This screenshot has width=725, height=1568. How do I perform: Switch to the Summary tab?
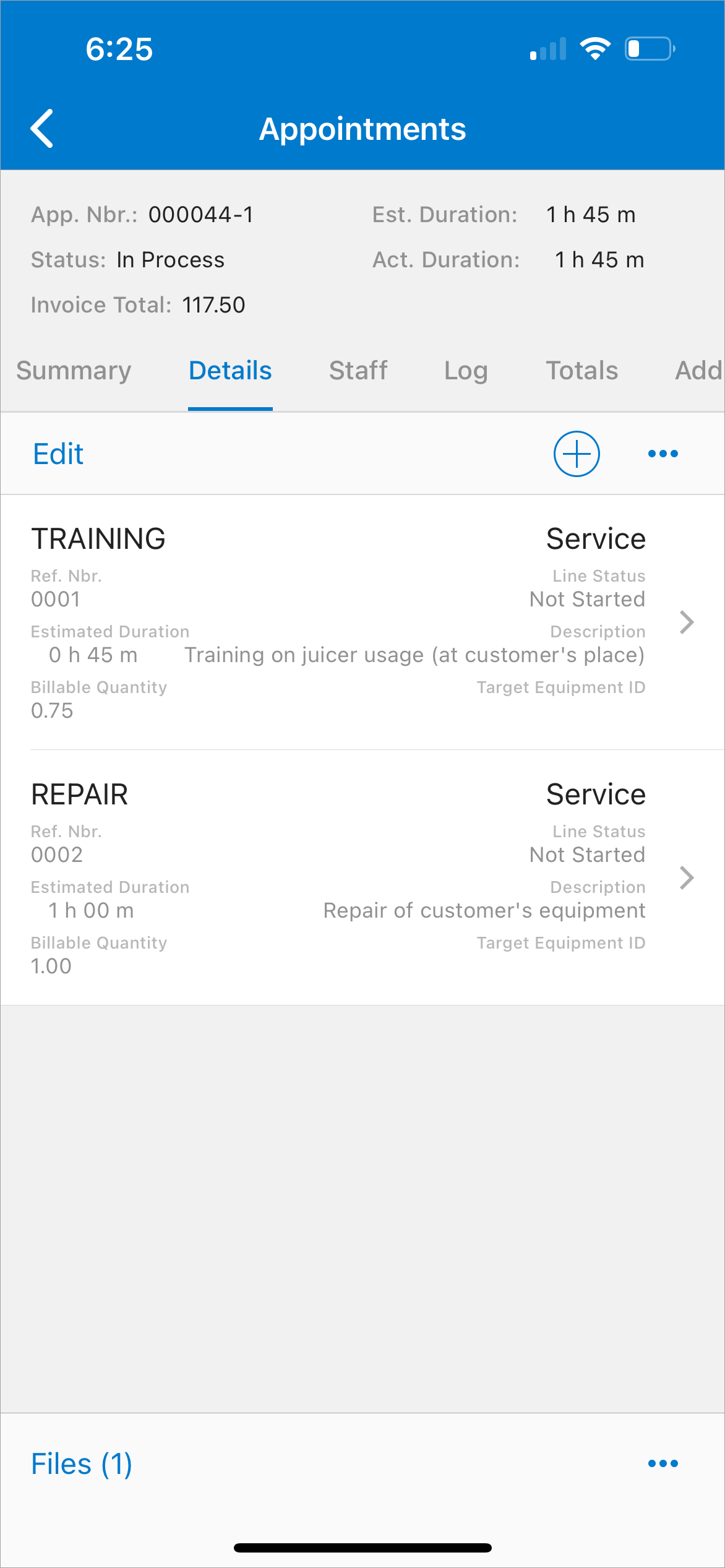point(74,371)
